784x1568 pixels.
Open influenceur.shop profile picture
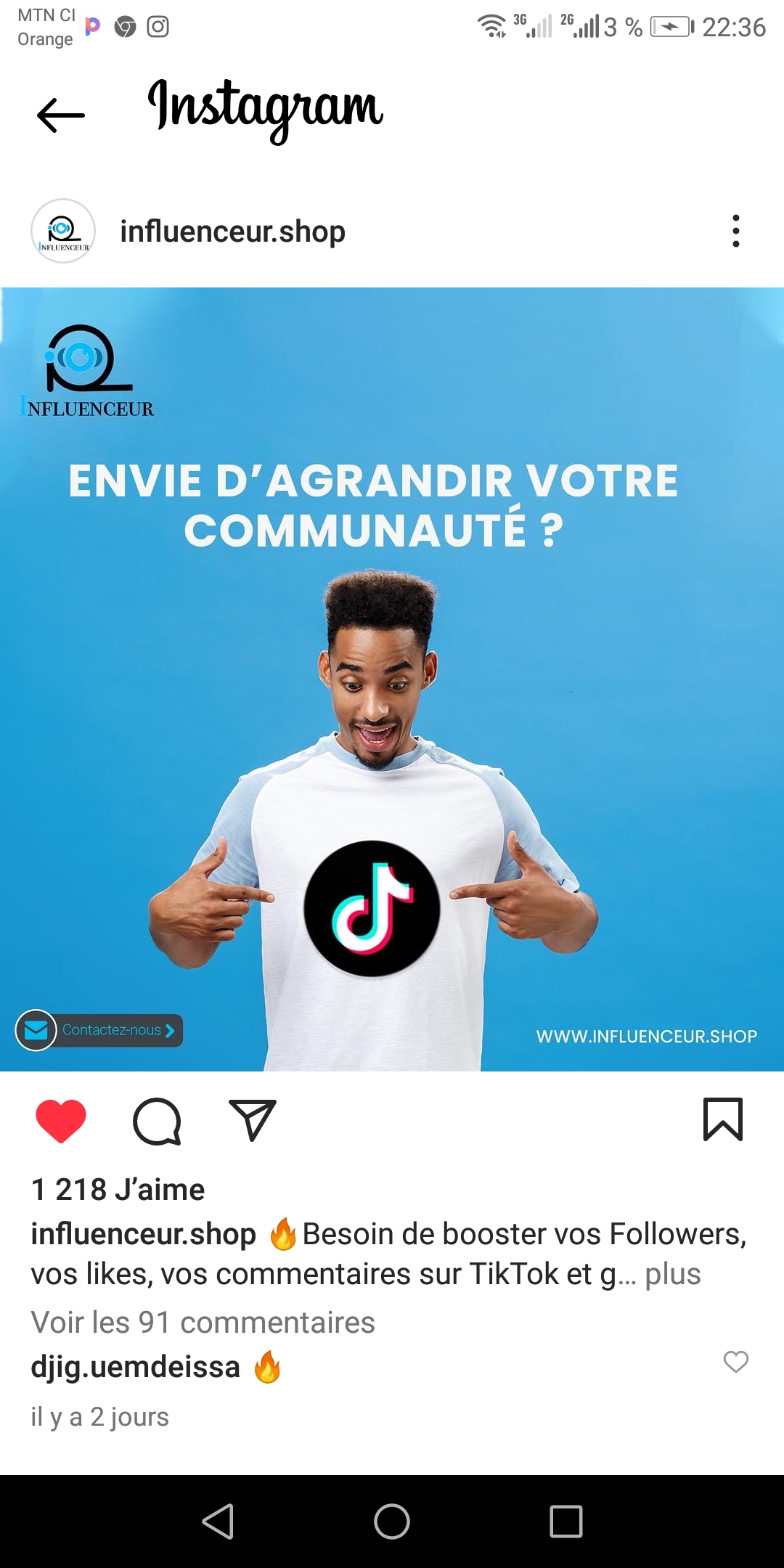63,231
